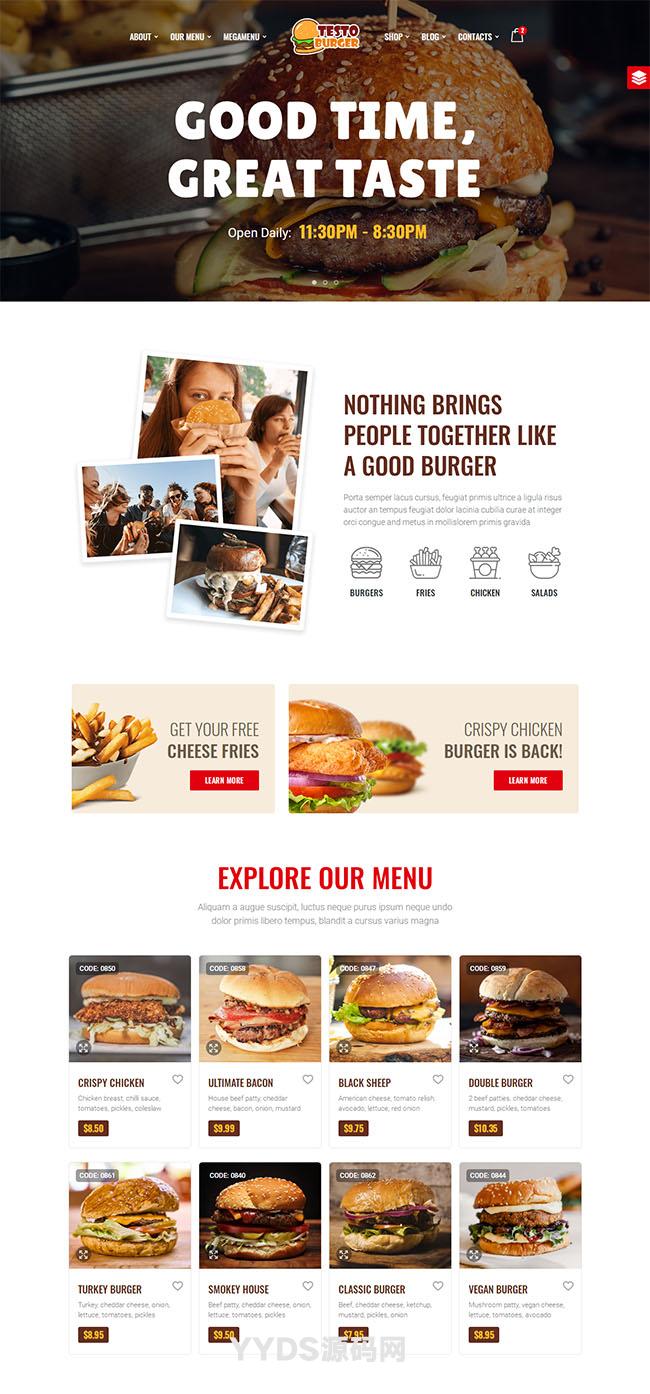This screenshot has width=650, height=1394.
Task: Expand the About menu
Action: [x=143, y=37]
